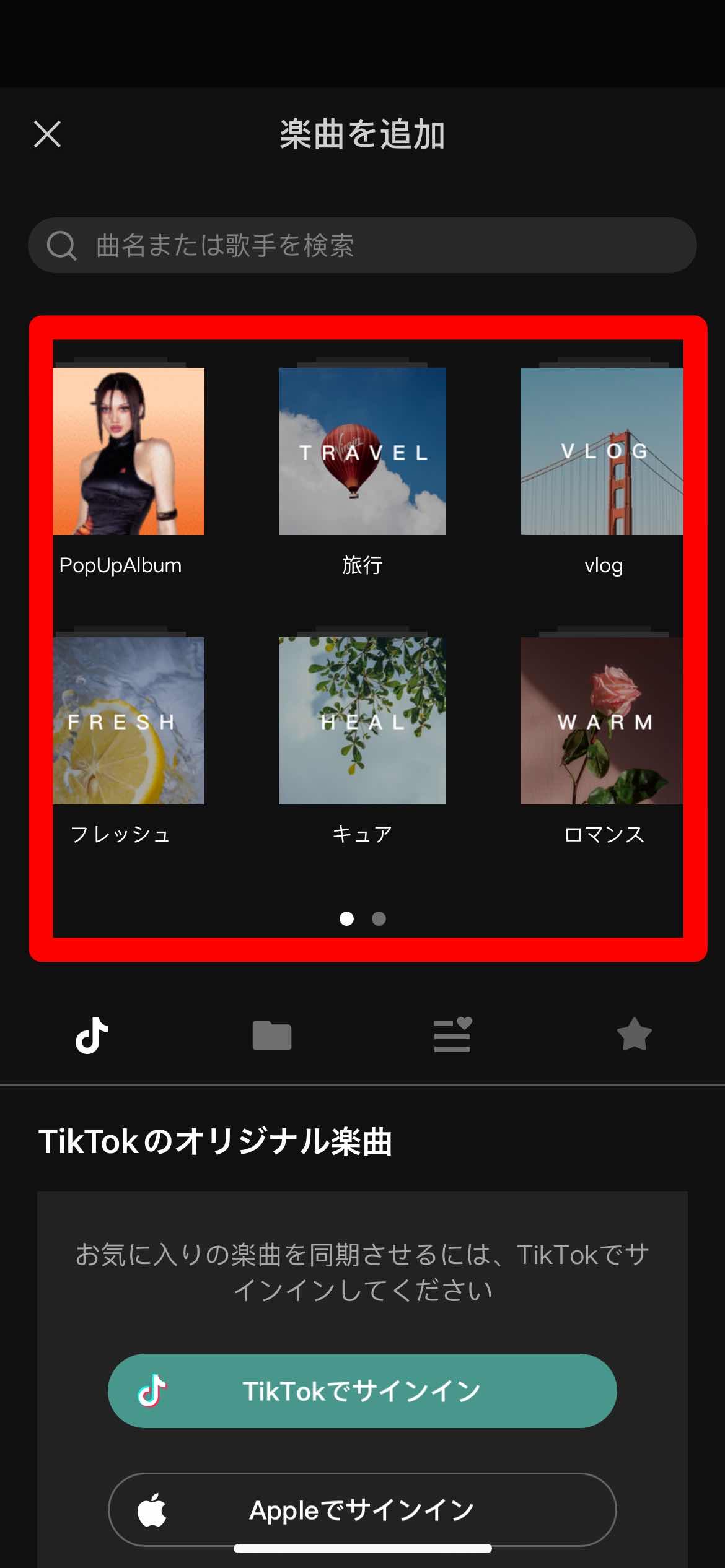This screenshot has height=1568, width=725.
Task: Switch to the liked playlist tab
Action: point(452,1035)
